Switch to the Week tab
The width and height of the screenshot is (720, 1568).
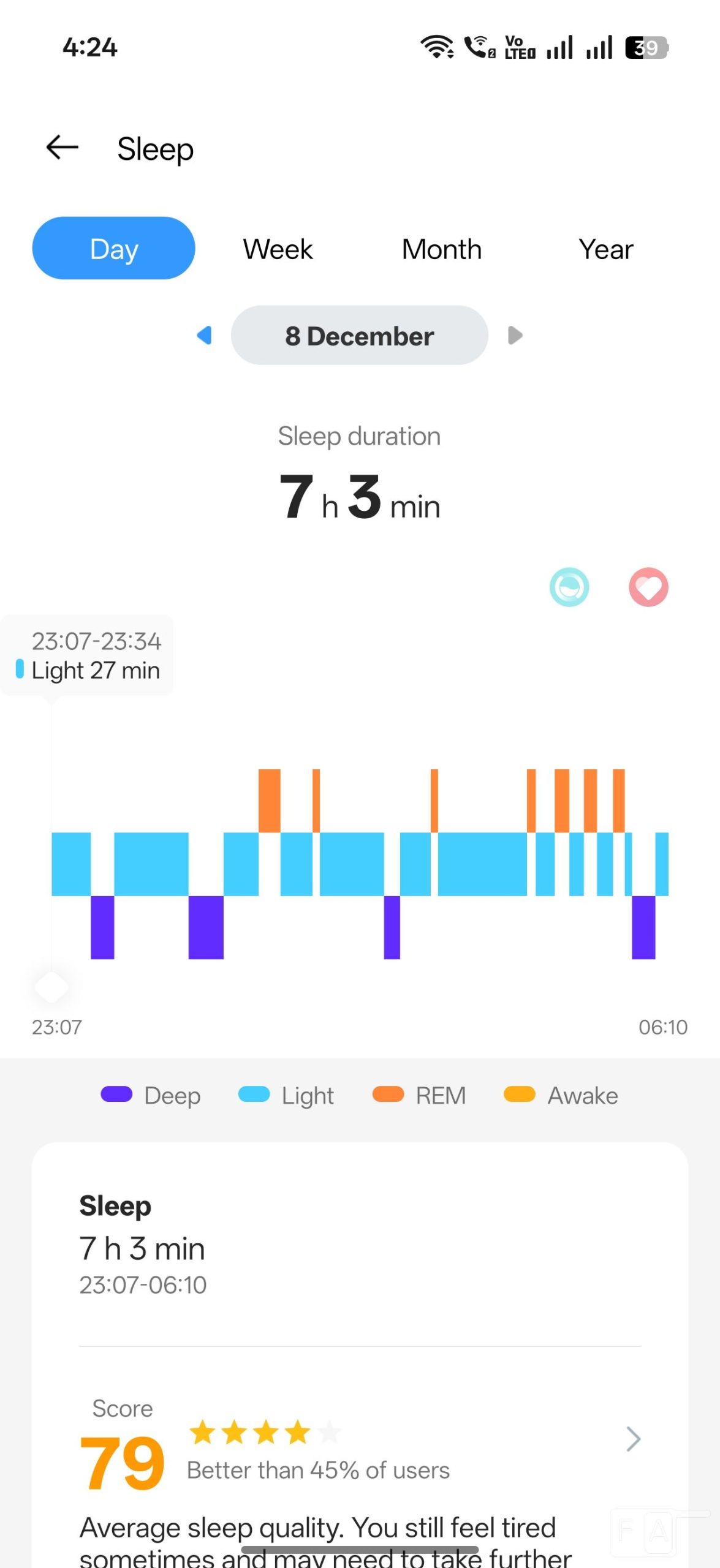point(278,249)
